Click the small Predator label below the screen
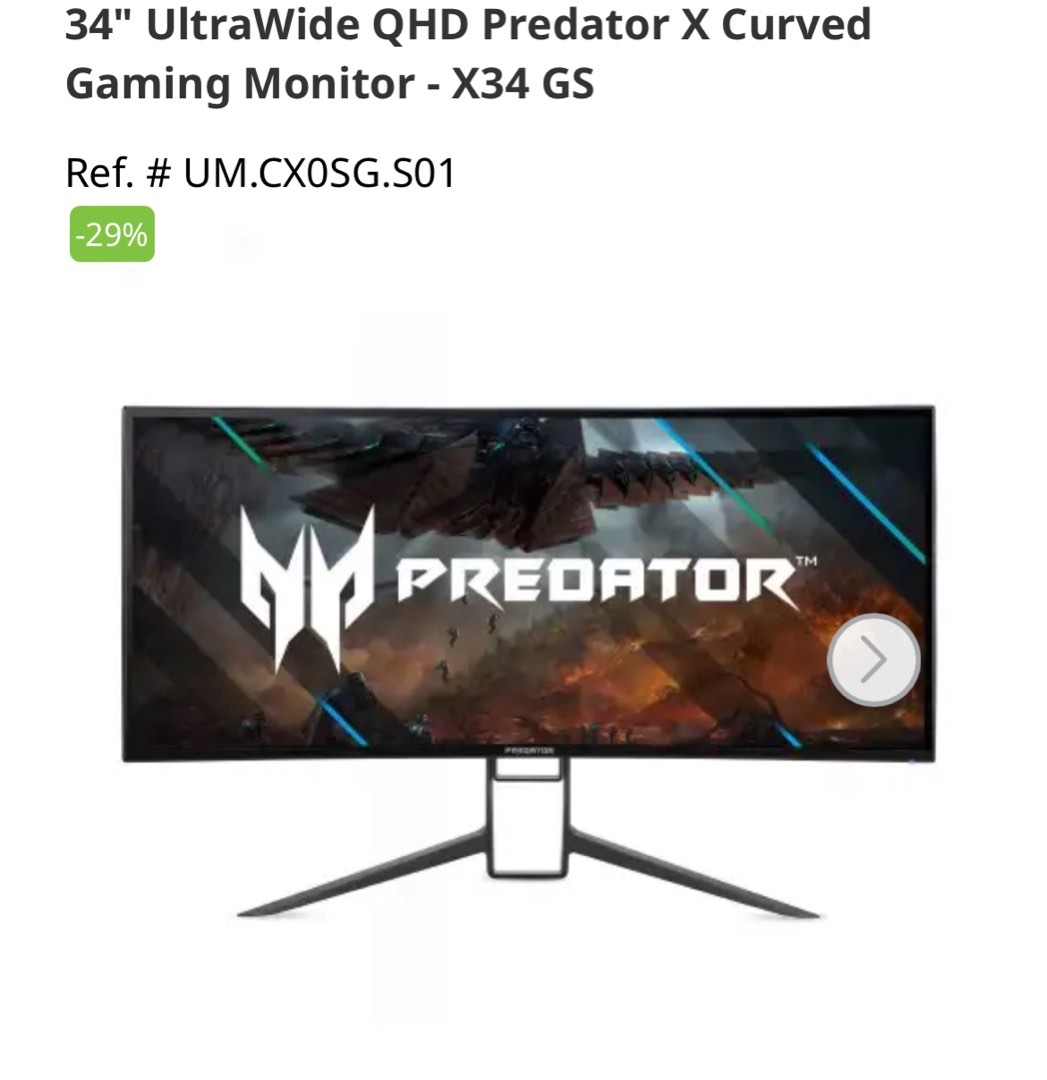Image resolution: width=1047 pixels, height=1080 pixels. (528, 749)
